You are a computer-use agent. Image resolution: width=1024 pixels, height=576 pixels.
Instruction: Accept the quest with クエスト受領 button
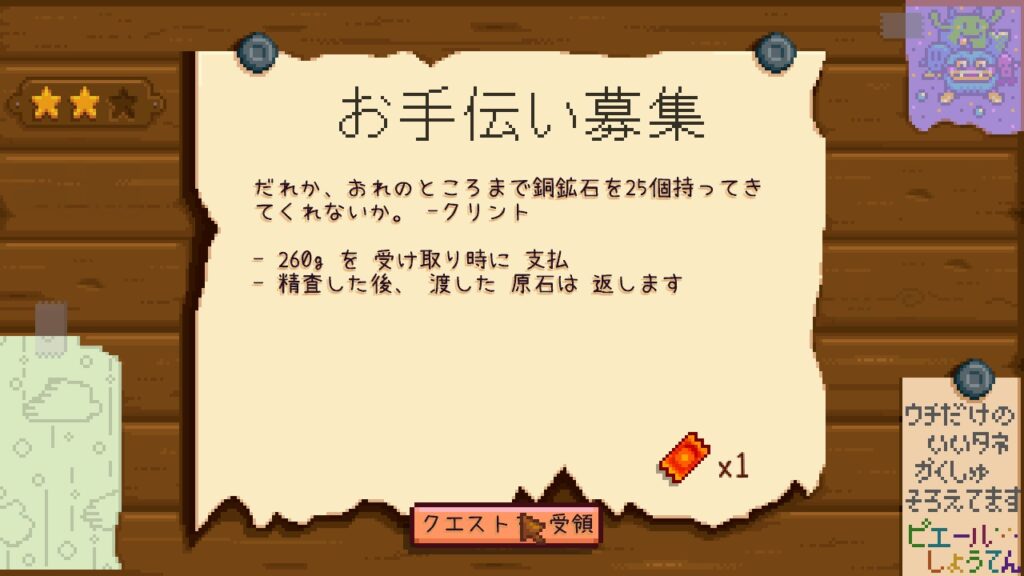click(507, 525)
